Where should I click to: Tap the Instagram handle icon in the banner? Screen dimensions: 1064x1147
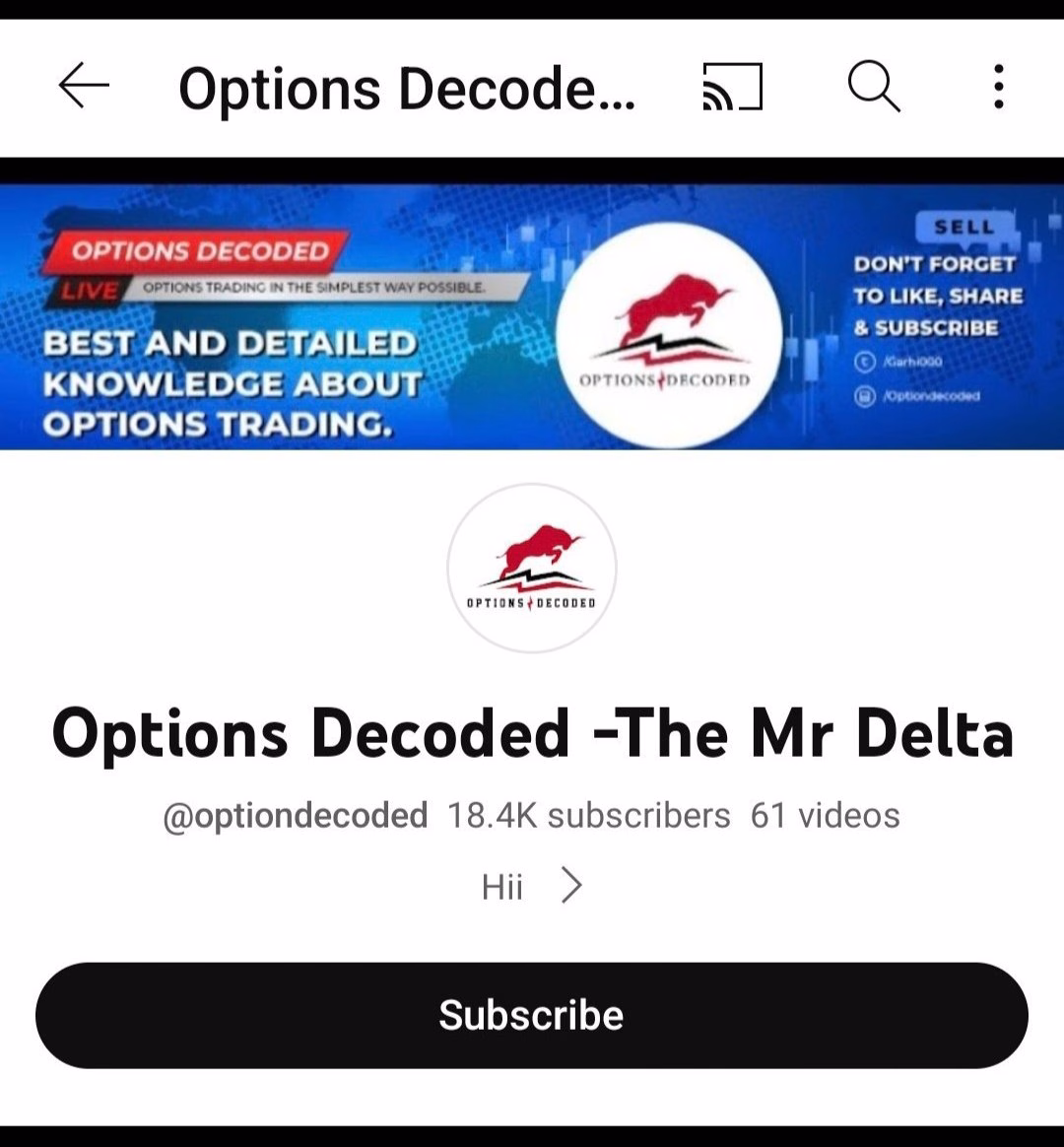pyautogui.click(x=865, y=396)
